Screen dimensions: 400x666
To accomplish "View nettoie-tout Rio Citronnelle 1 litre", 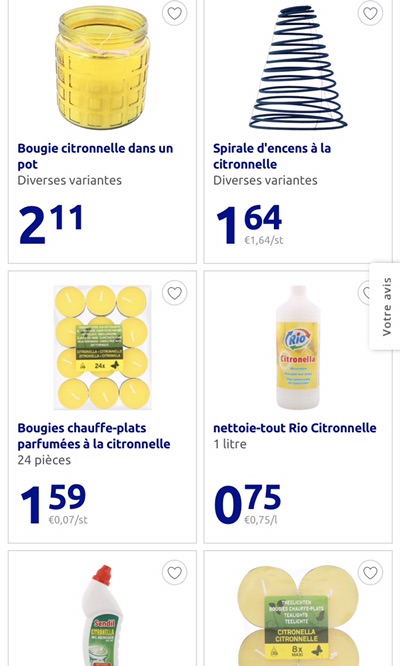I will 298,407.
